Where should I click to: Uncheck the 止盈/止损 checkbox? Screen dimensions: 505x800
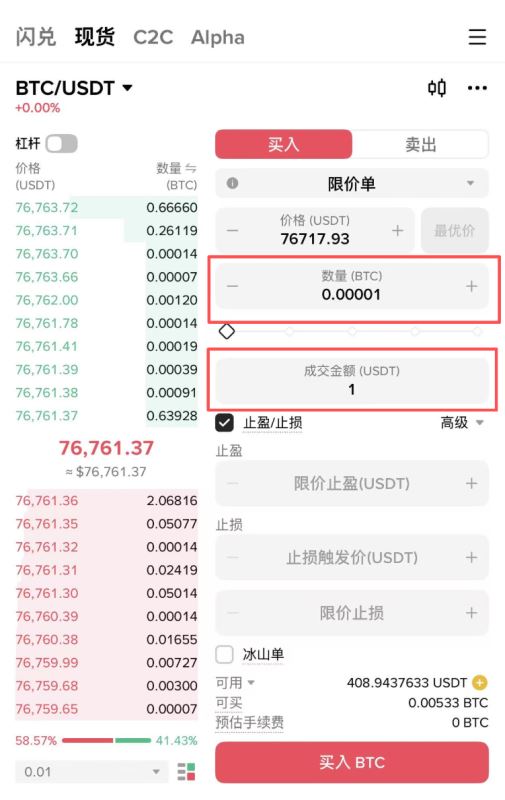[224, 423]
